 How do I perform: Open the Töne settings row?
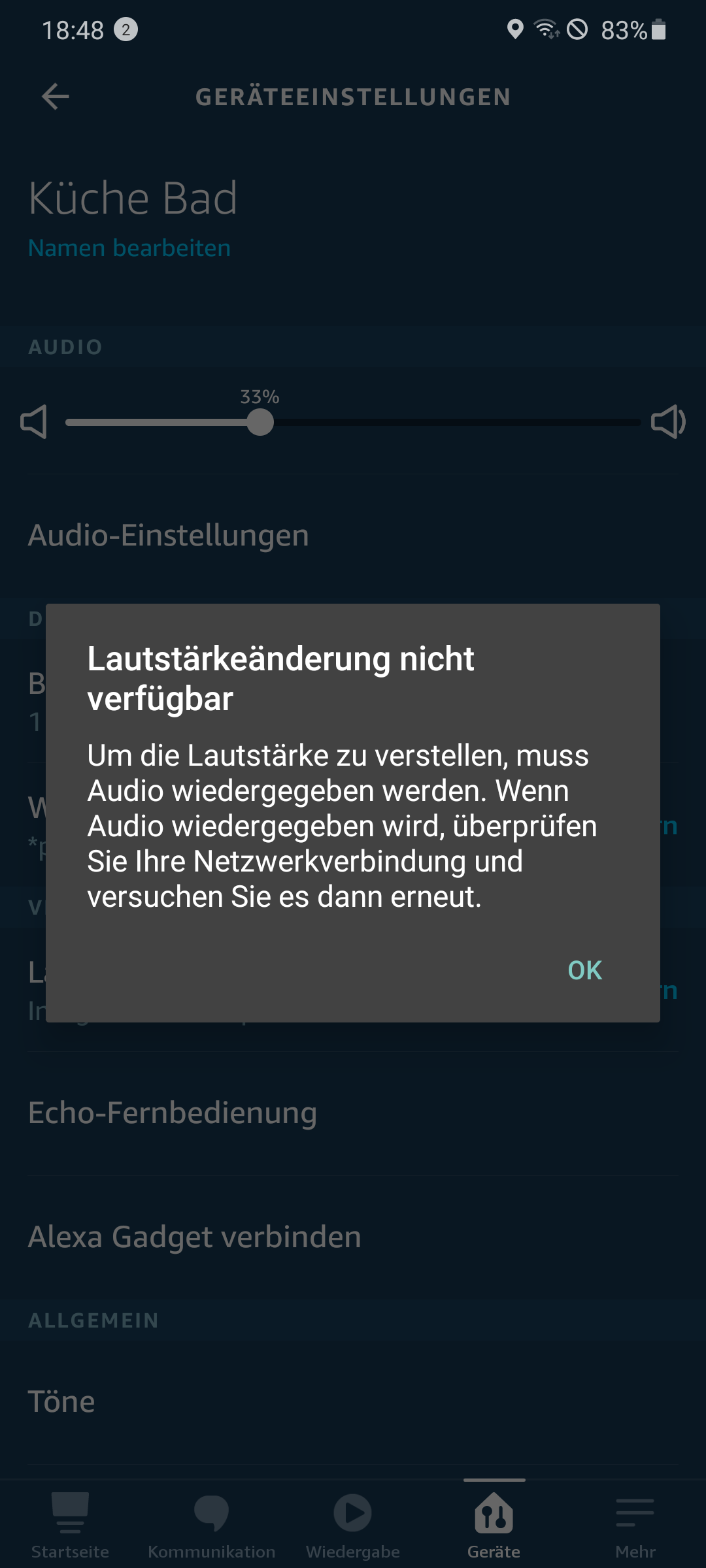click(x=61, y=1401)
